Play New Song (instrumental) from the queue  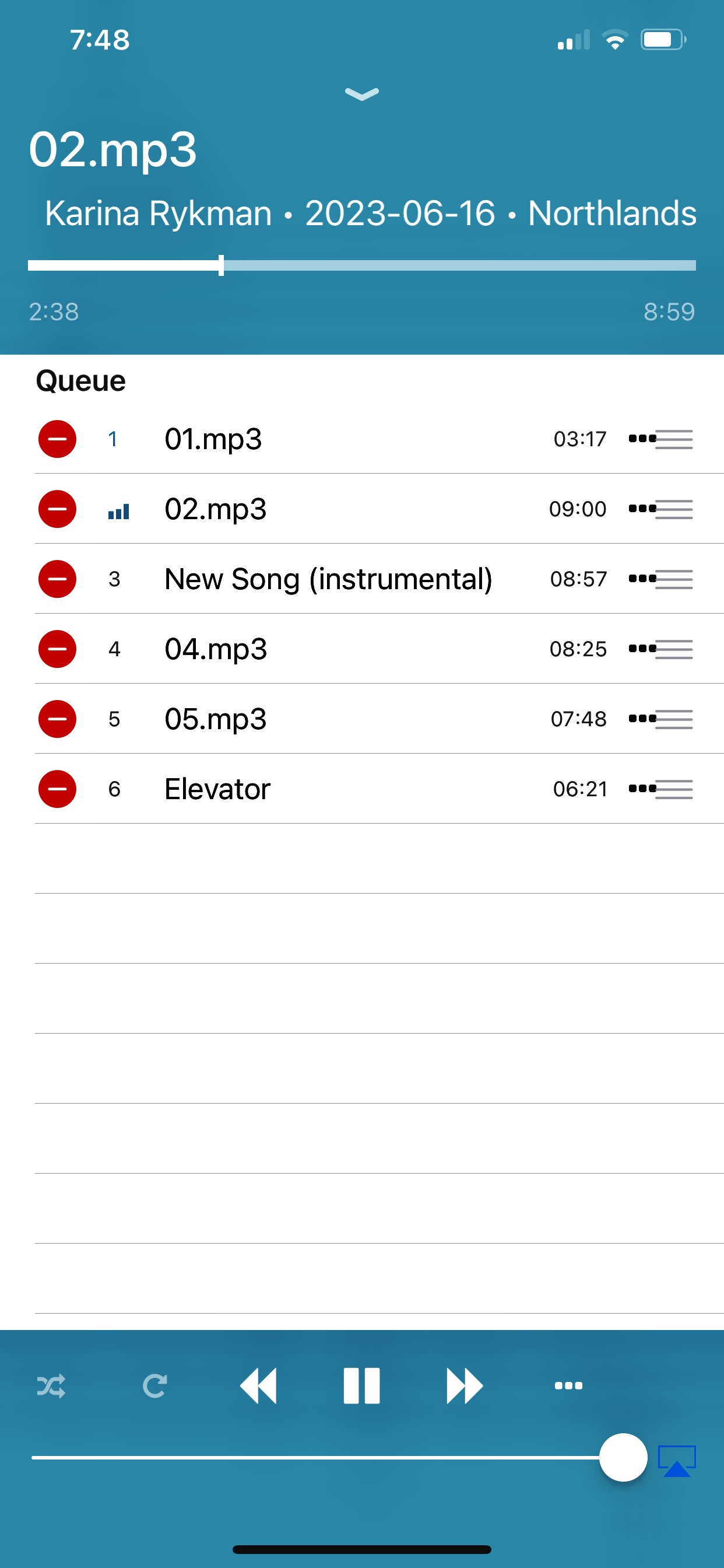click(329, 579)
